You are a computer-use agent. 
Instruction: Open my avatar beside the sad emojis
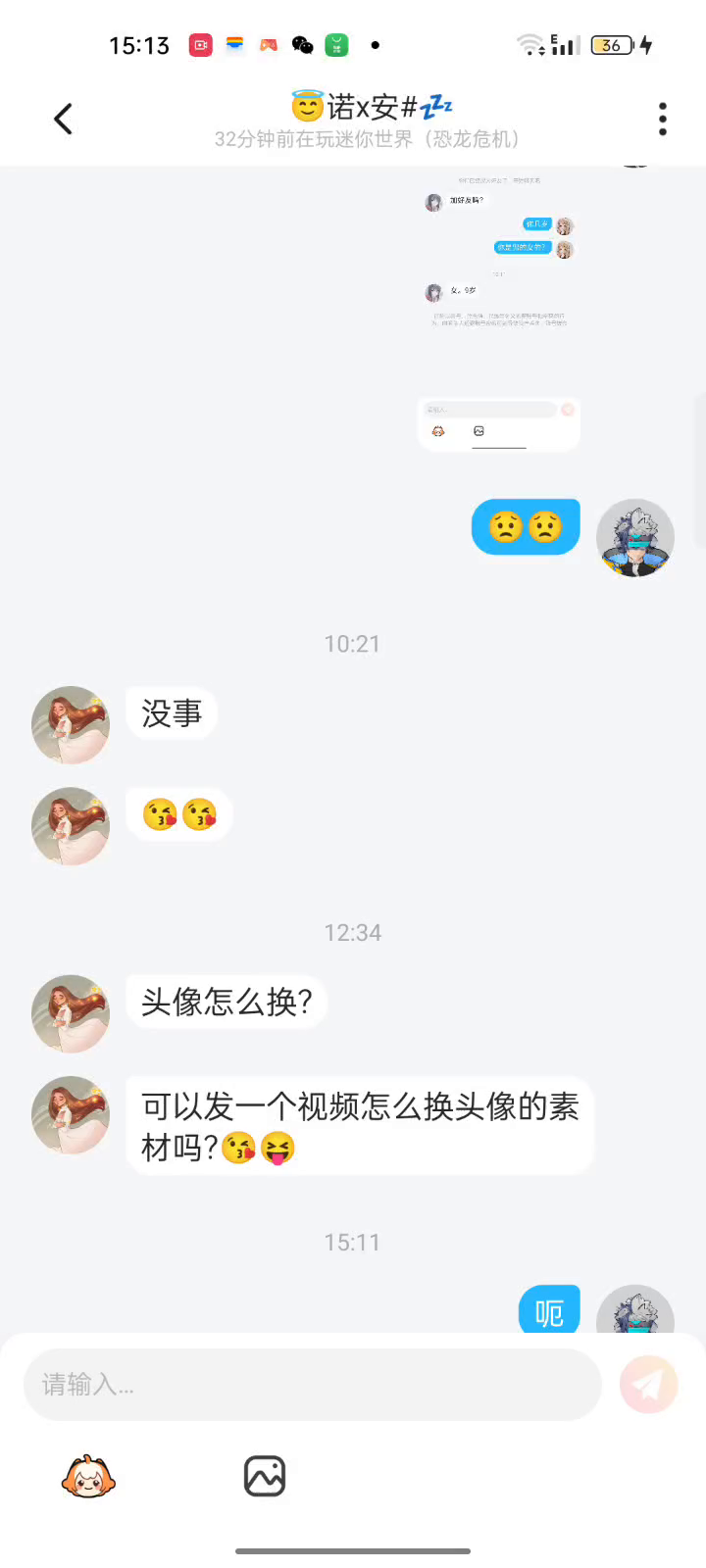click(x=635, y=537)
